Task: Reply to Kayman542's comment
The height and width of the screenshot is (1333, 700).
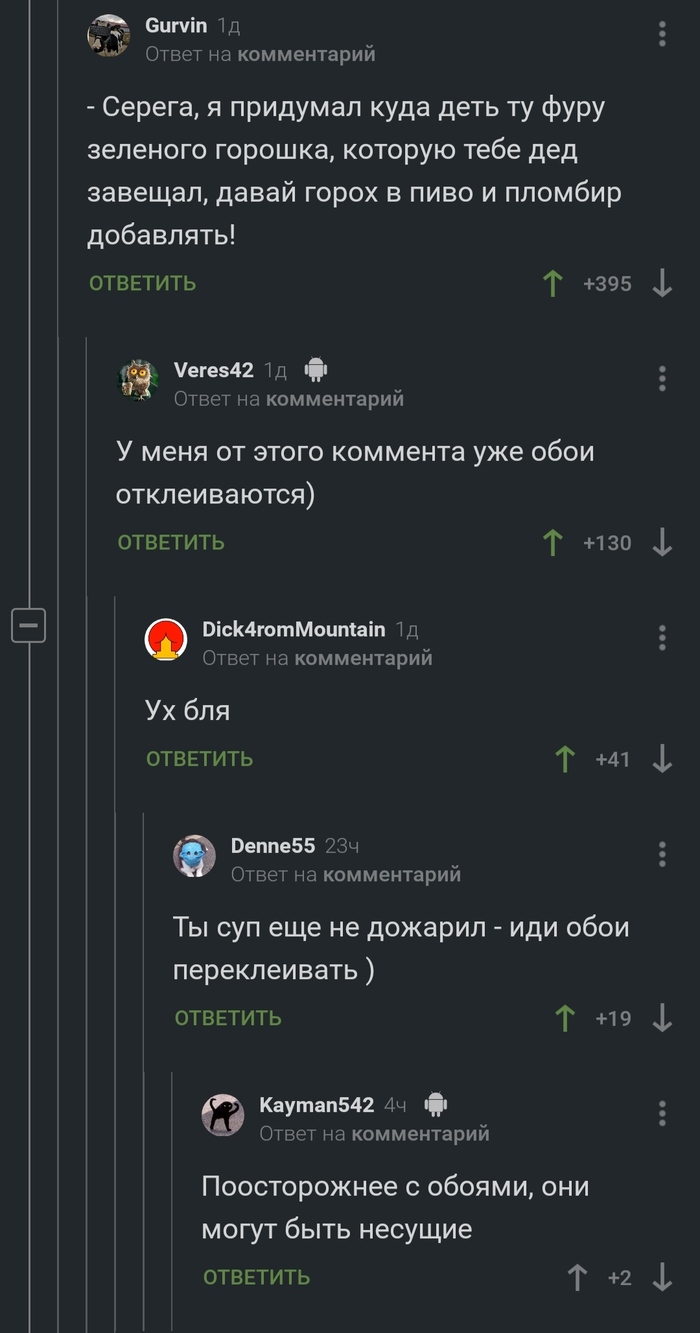Action: pos(256,1277)
